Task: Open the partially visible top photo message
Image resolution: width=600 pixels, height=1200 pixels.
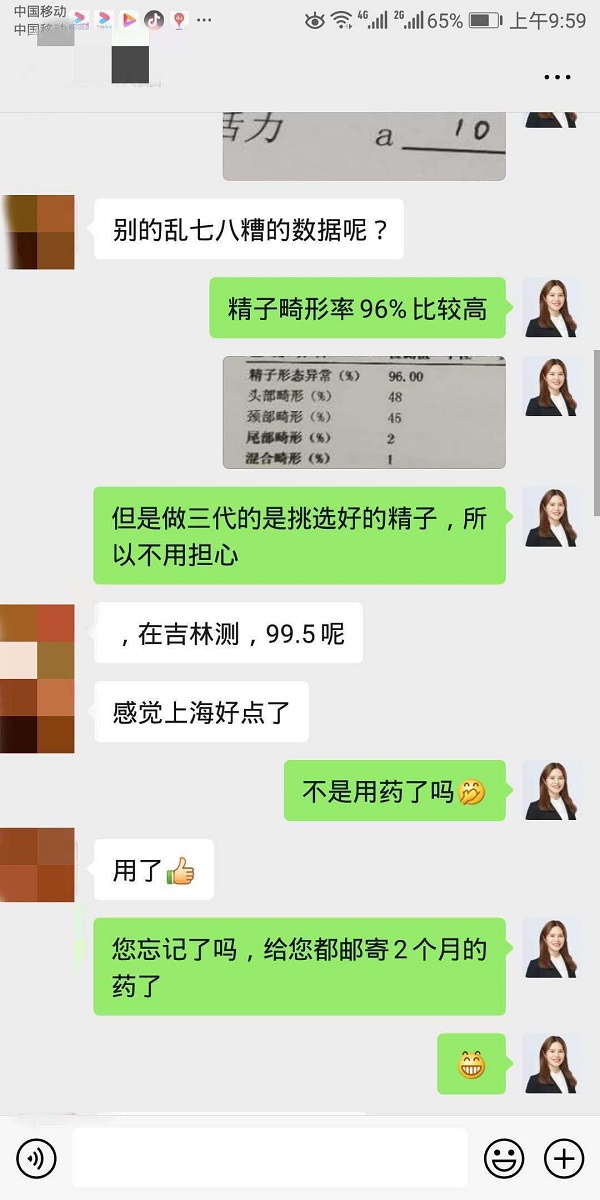Action: click(x=363, y=146)
